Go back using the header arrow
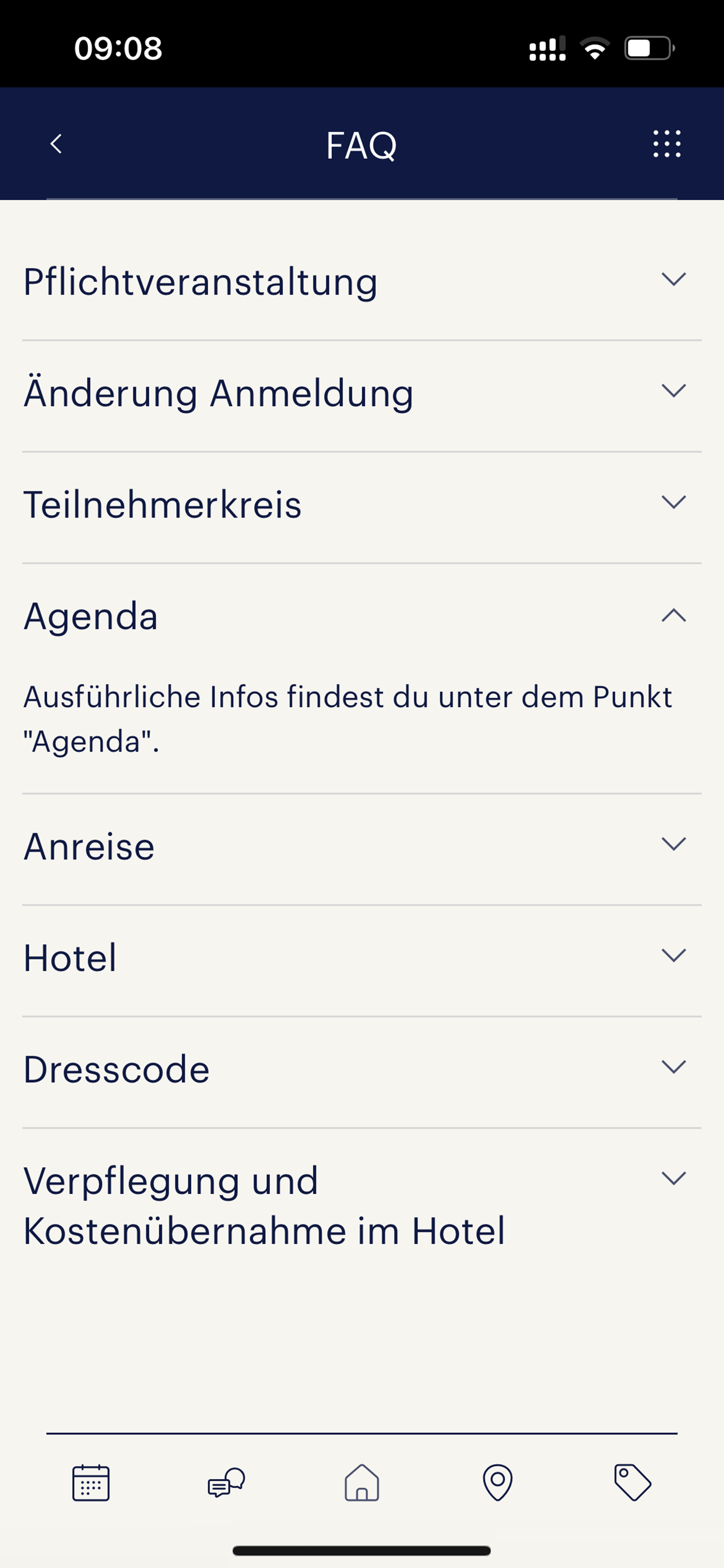Viewport: 724px width, 1568px height. click(56, 144)
